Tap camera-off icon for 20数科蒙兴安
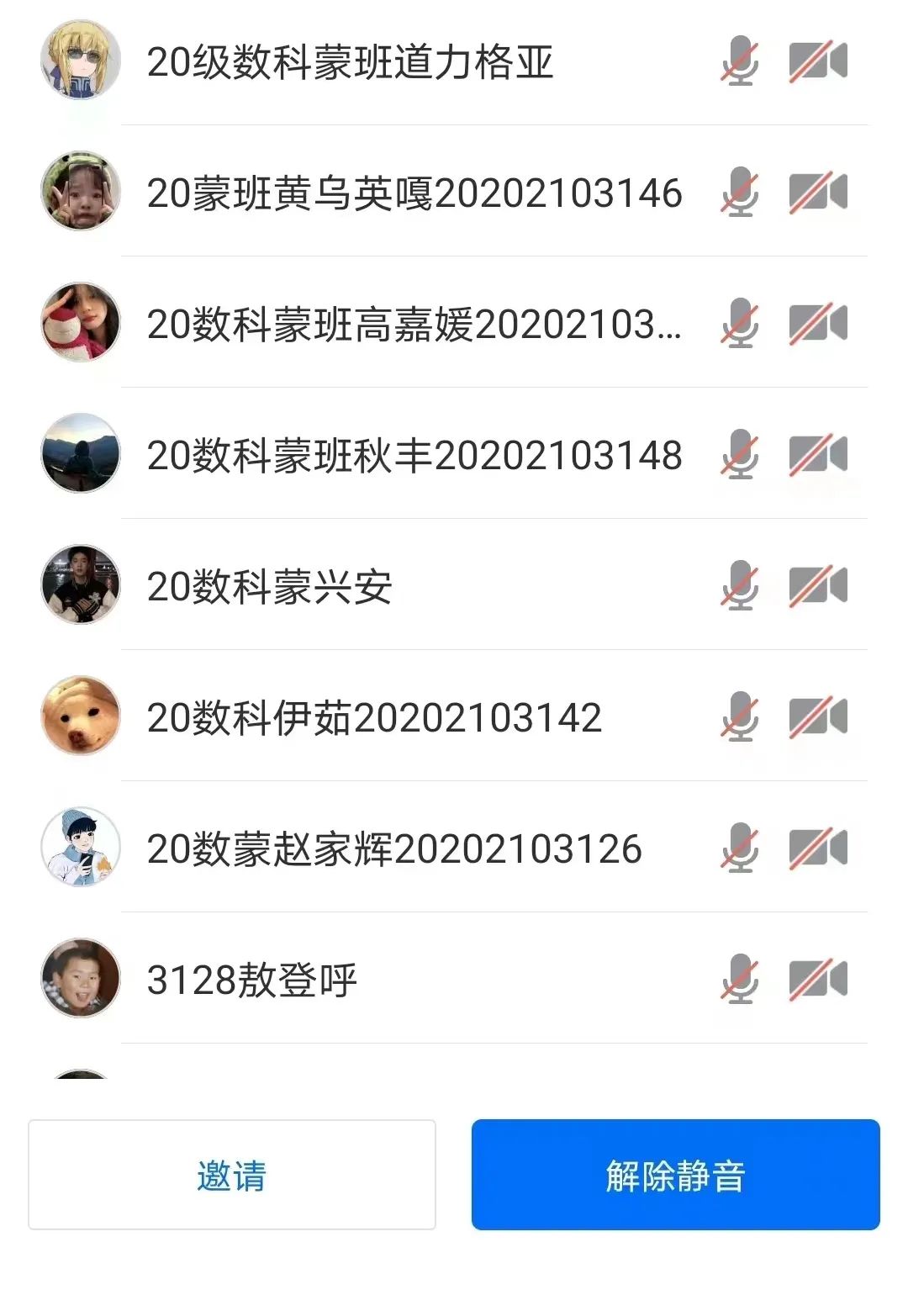This screenshot has height=1316, width=908. [x=817, y=586]
